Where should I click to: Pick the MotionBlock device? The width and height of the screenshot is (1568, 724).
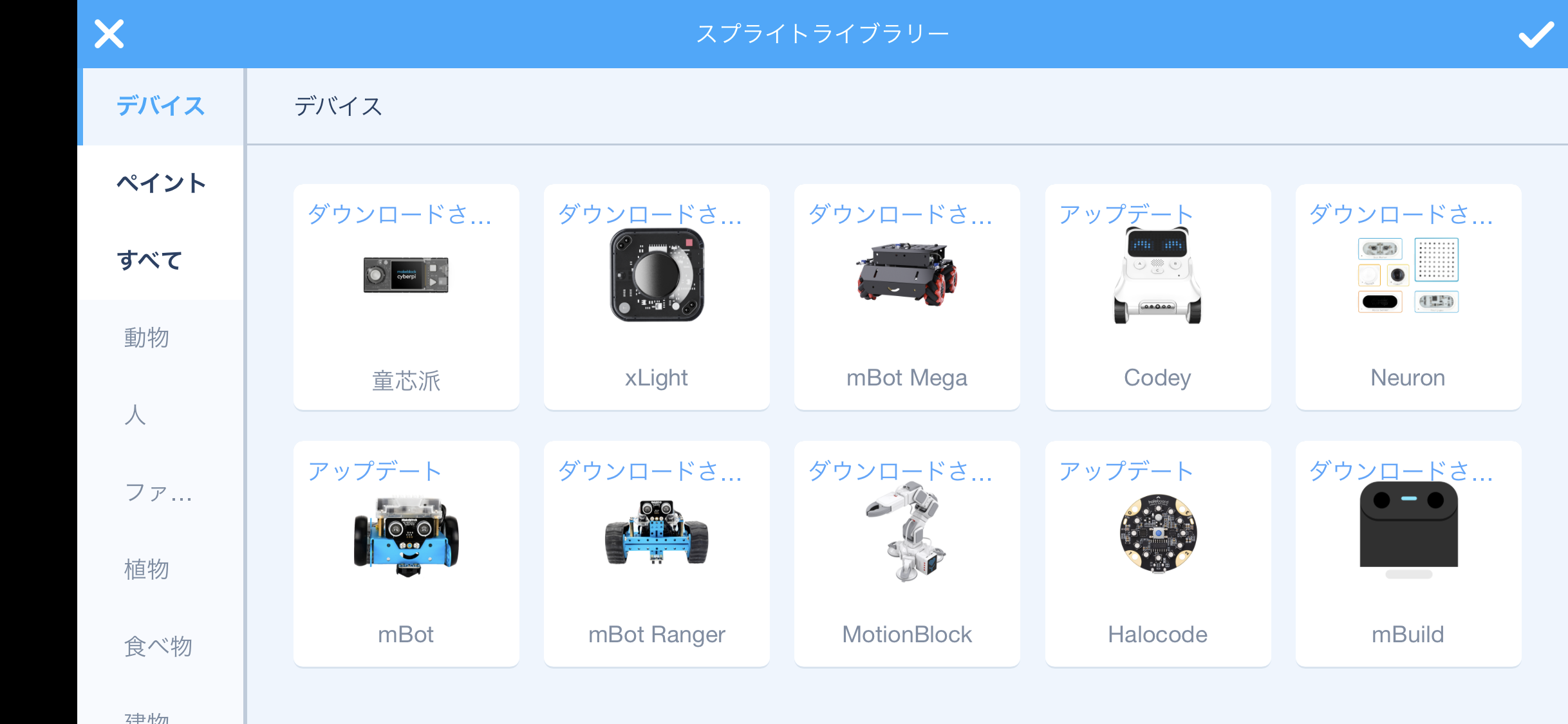click(x=907, y=553)
